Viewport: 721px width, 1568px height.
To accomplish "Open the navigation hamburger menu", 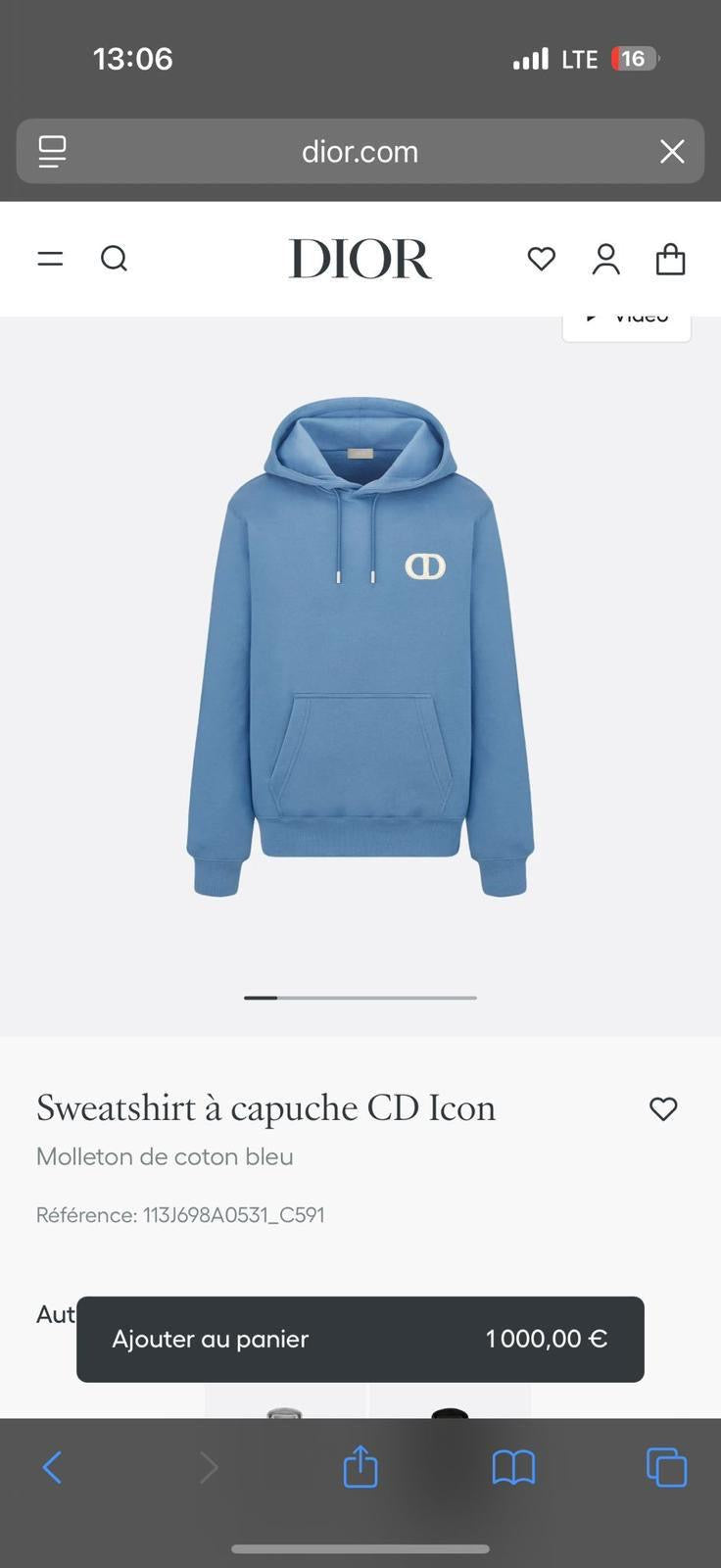I will point(50,259).
